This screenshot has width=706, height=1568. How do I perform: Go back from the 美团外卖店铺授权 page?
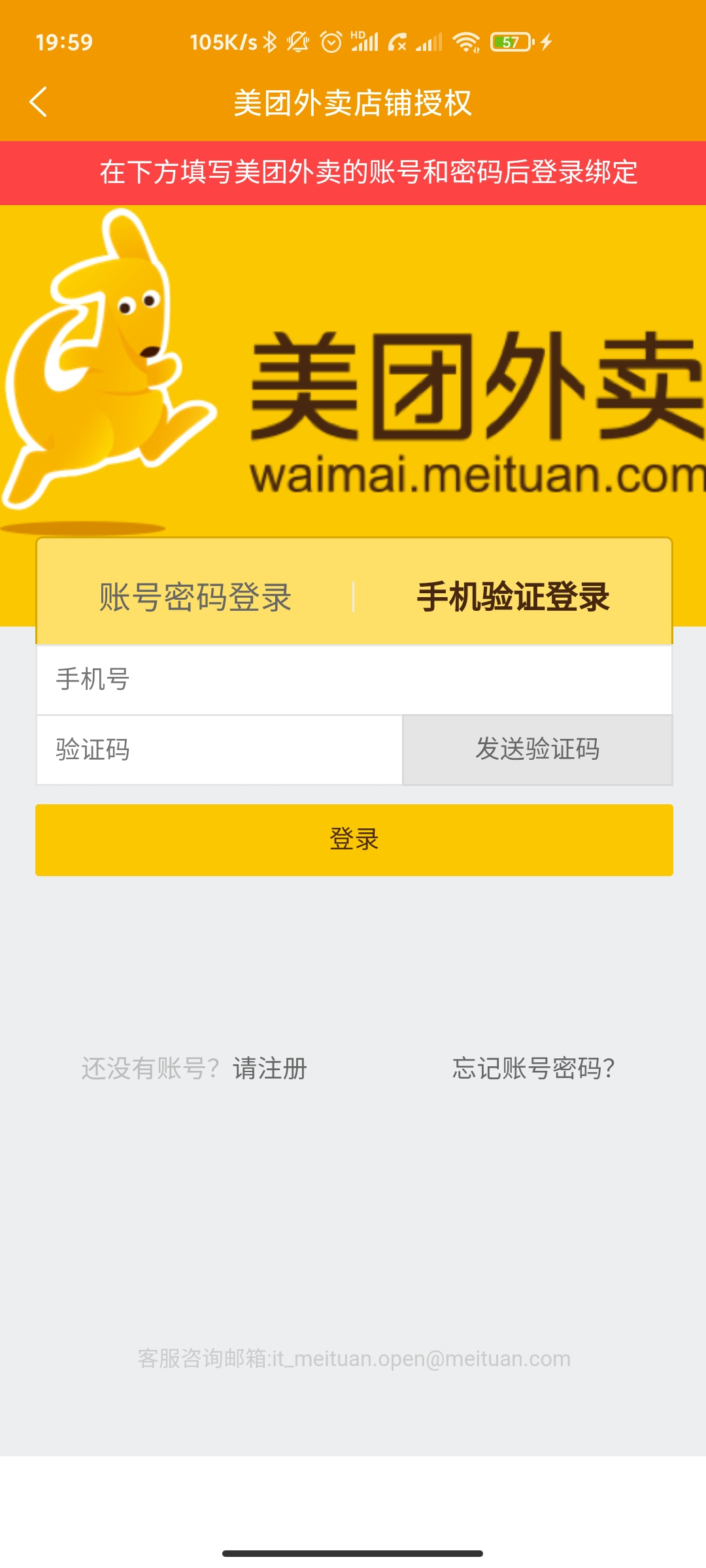(x=39, y=102)
